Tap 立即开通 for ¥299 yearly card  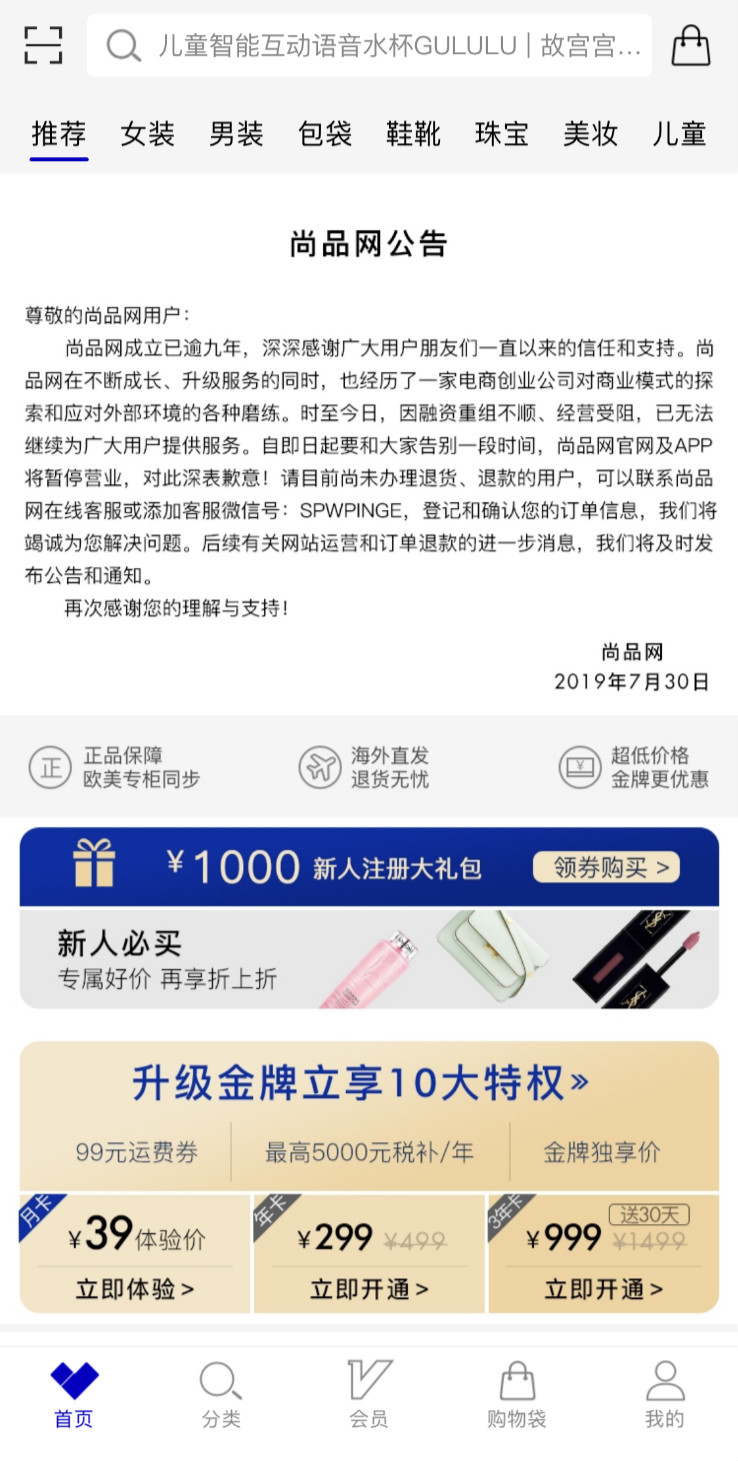pos(369,1289)
